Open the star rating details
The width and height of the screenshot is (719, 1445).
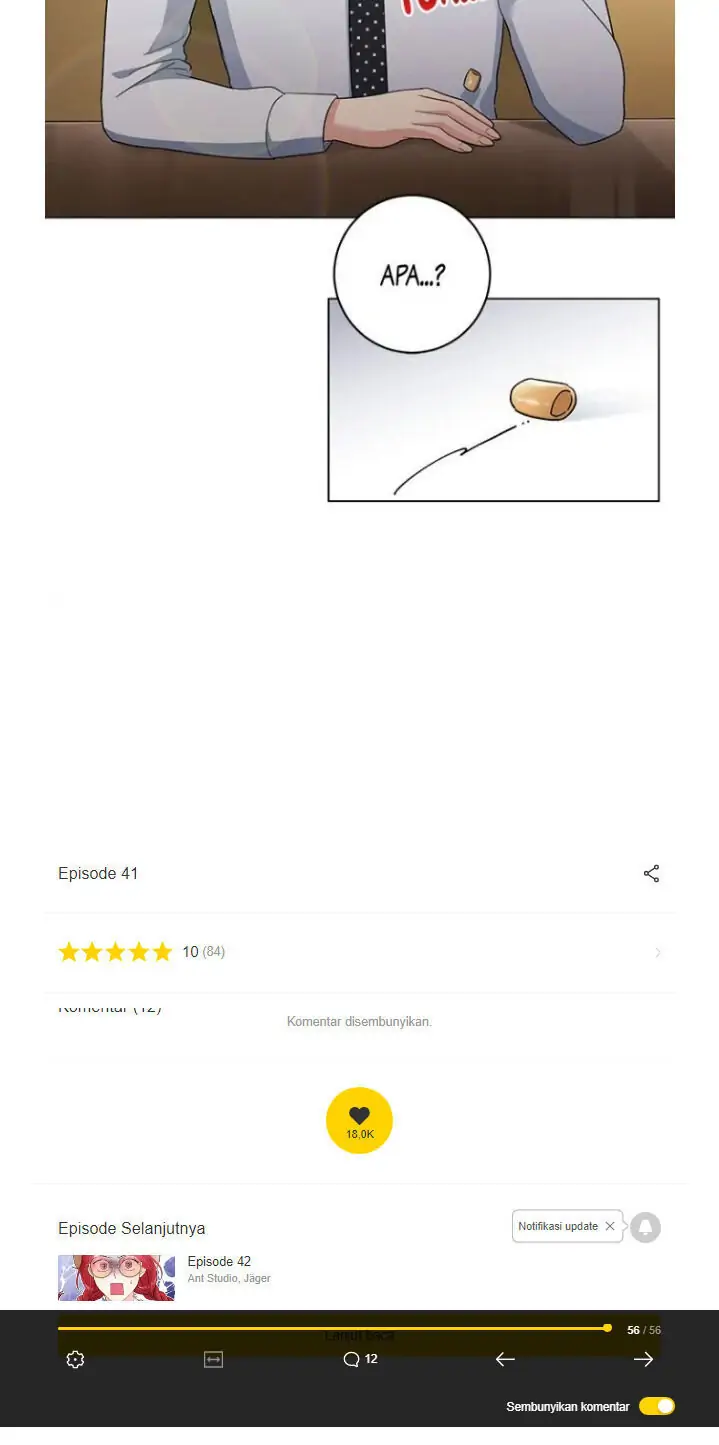[x=657, y=953]
